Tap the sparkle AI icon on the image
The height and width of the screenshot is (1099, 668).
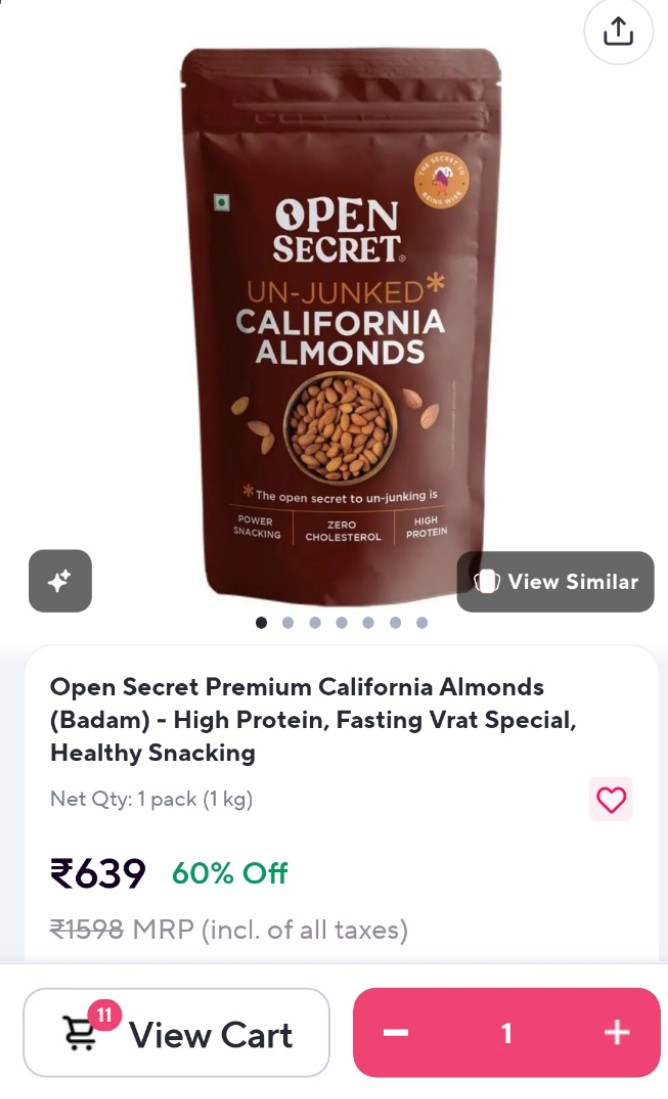click(x=60, y=581)
